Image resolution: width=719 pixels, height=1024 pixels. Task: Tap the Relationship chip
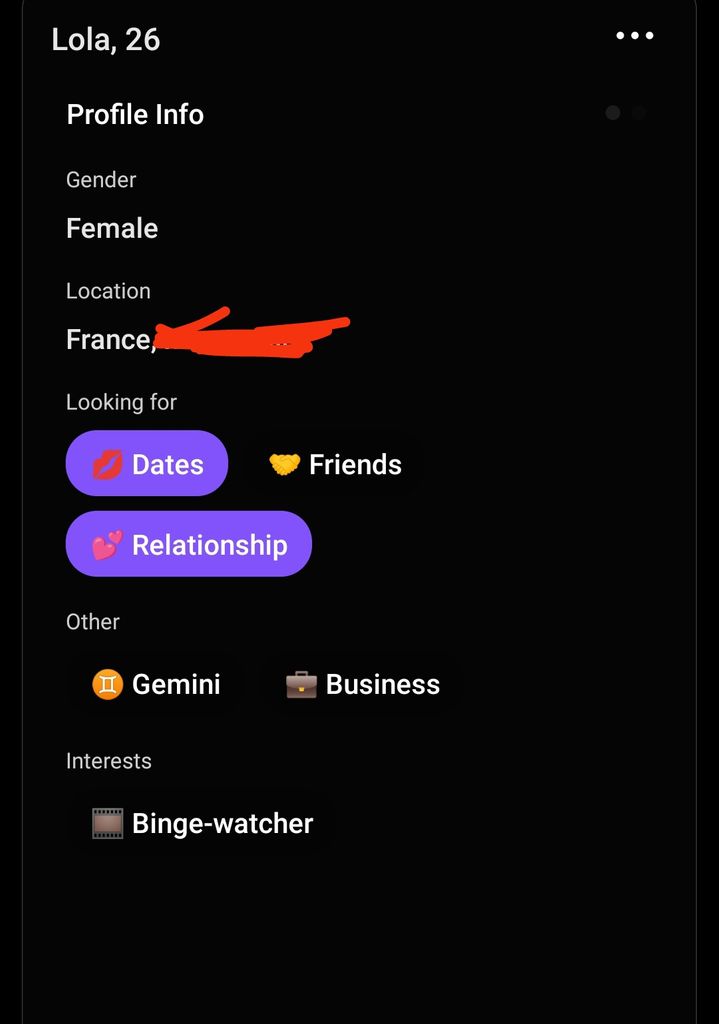click(189, 545)
